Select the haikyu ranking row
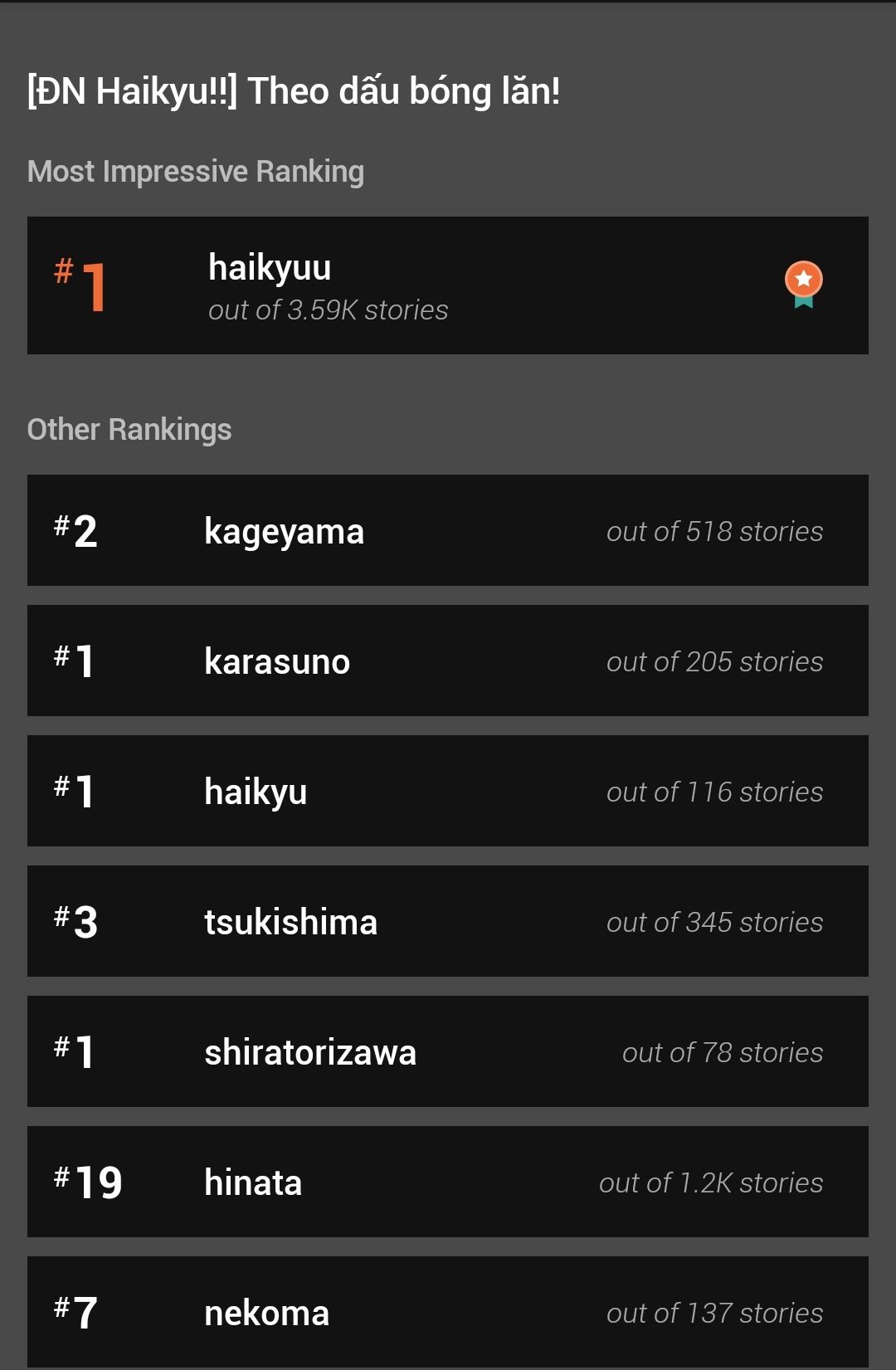This screenshot has width=896, height=1370. (447, 791)
